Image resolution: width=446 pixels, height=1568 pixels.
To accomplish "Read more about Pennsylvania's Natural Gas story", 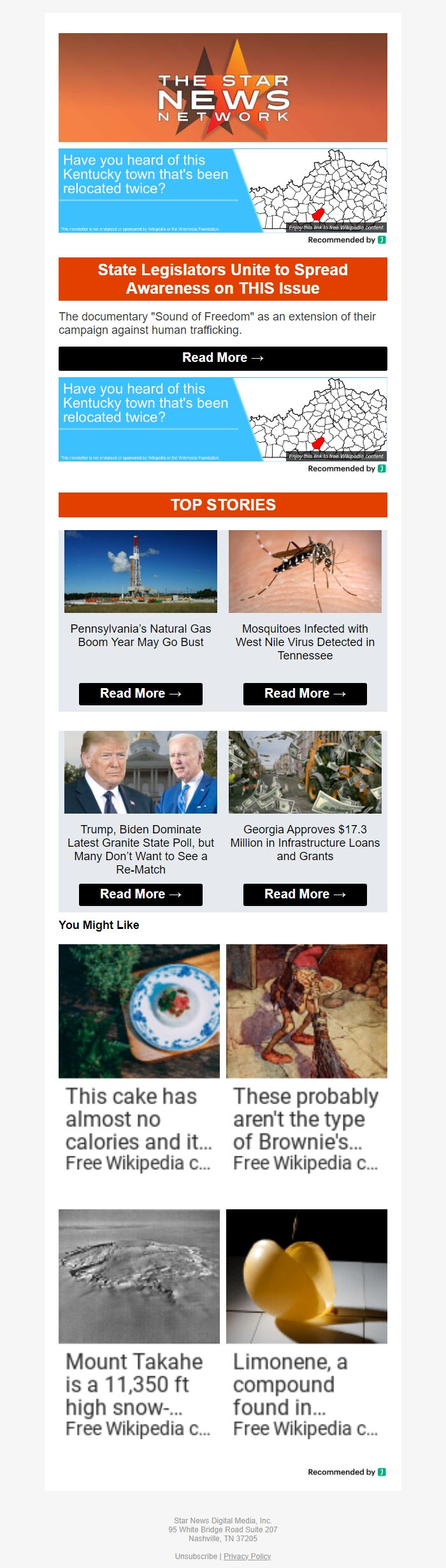I will [x=140, y=694].
